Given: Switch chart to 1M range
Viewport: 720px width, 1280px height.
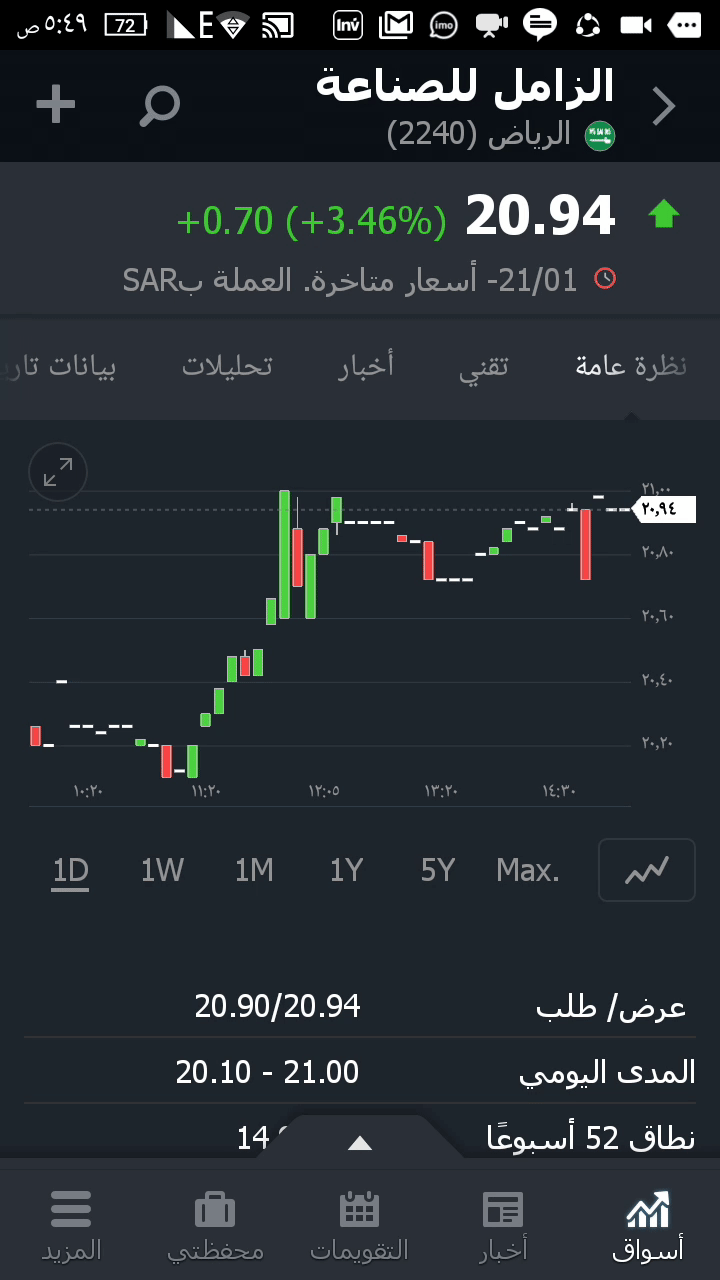Looking at the screenshot, I should 254,871.
